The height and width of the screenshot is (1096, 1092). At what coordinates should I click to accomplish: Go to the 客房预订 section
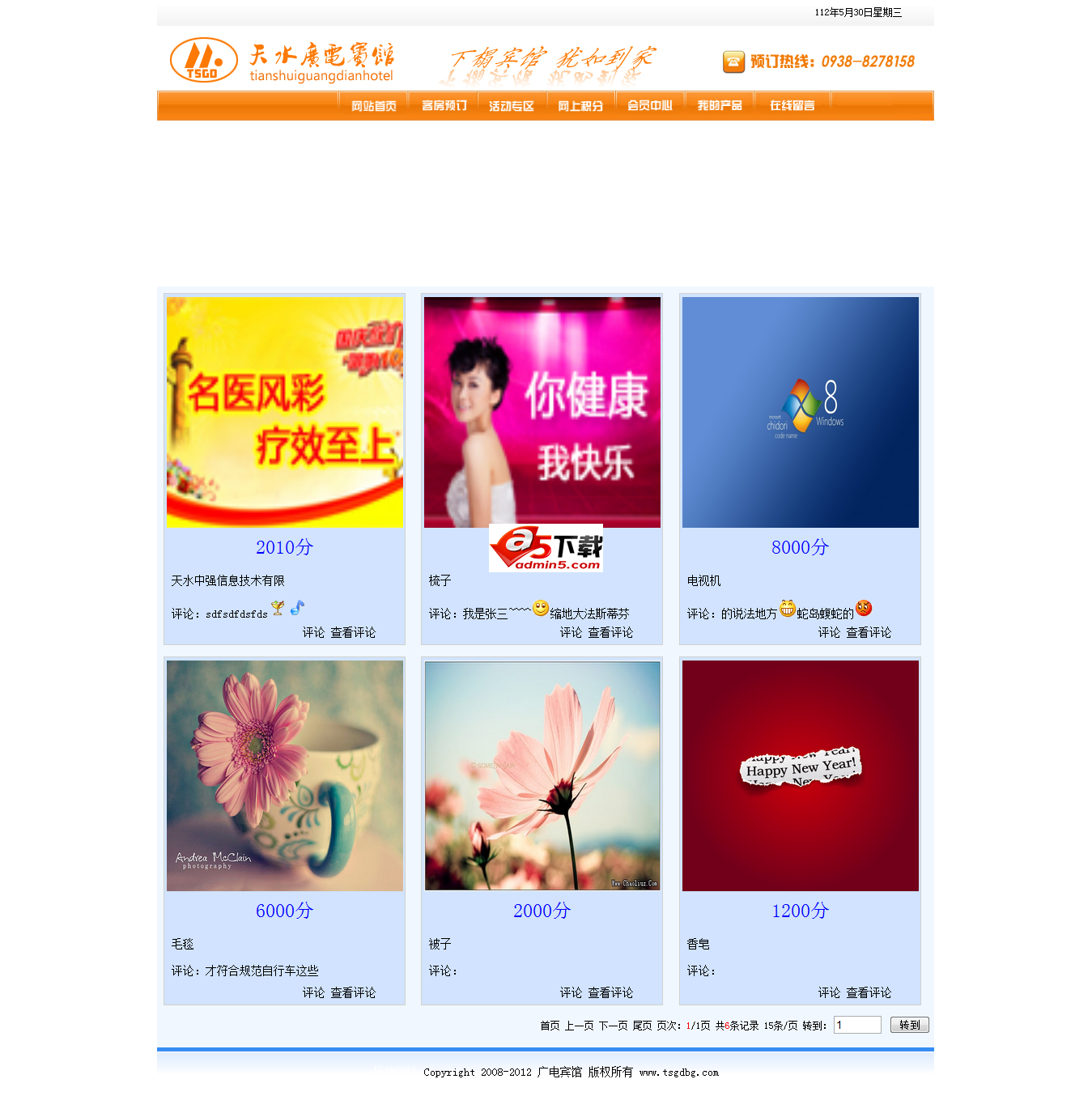(x=444, y=106)
